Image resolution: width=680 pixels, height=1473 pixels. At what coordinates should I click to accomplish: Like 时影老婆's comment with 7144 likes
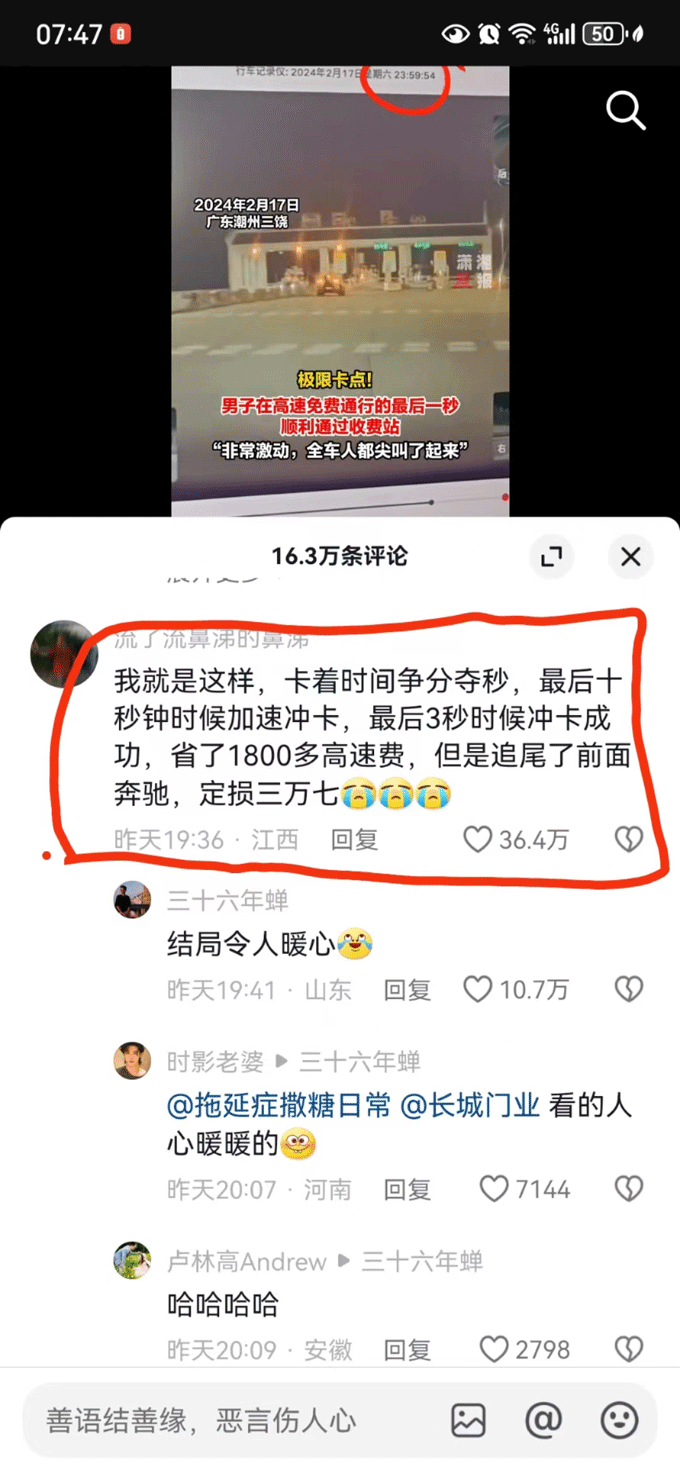pos(494,1189)
